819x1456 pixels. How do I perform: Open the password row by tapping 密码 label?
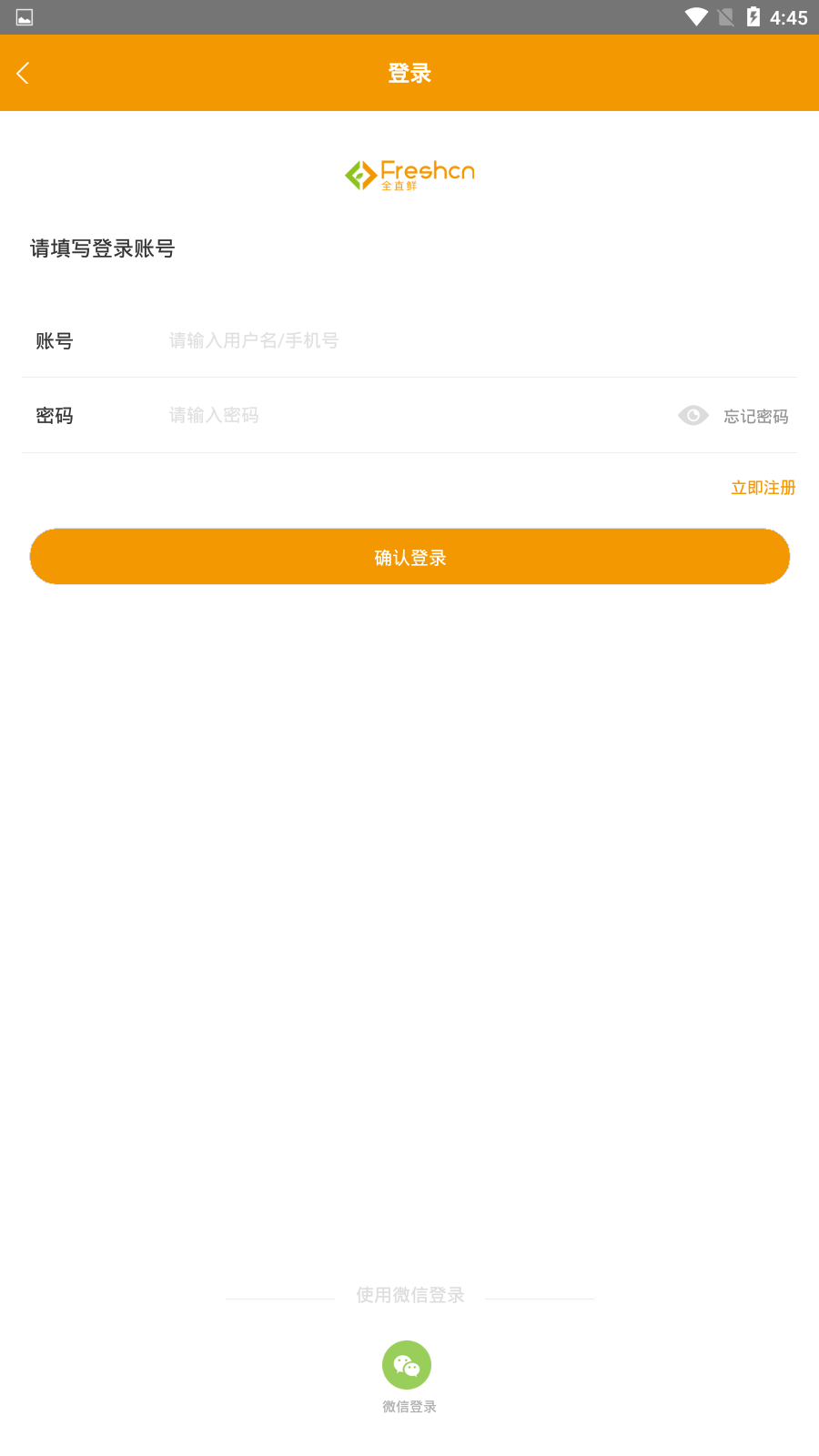pos(55,416)
